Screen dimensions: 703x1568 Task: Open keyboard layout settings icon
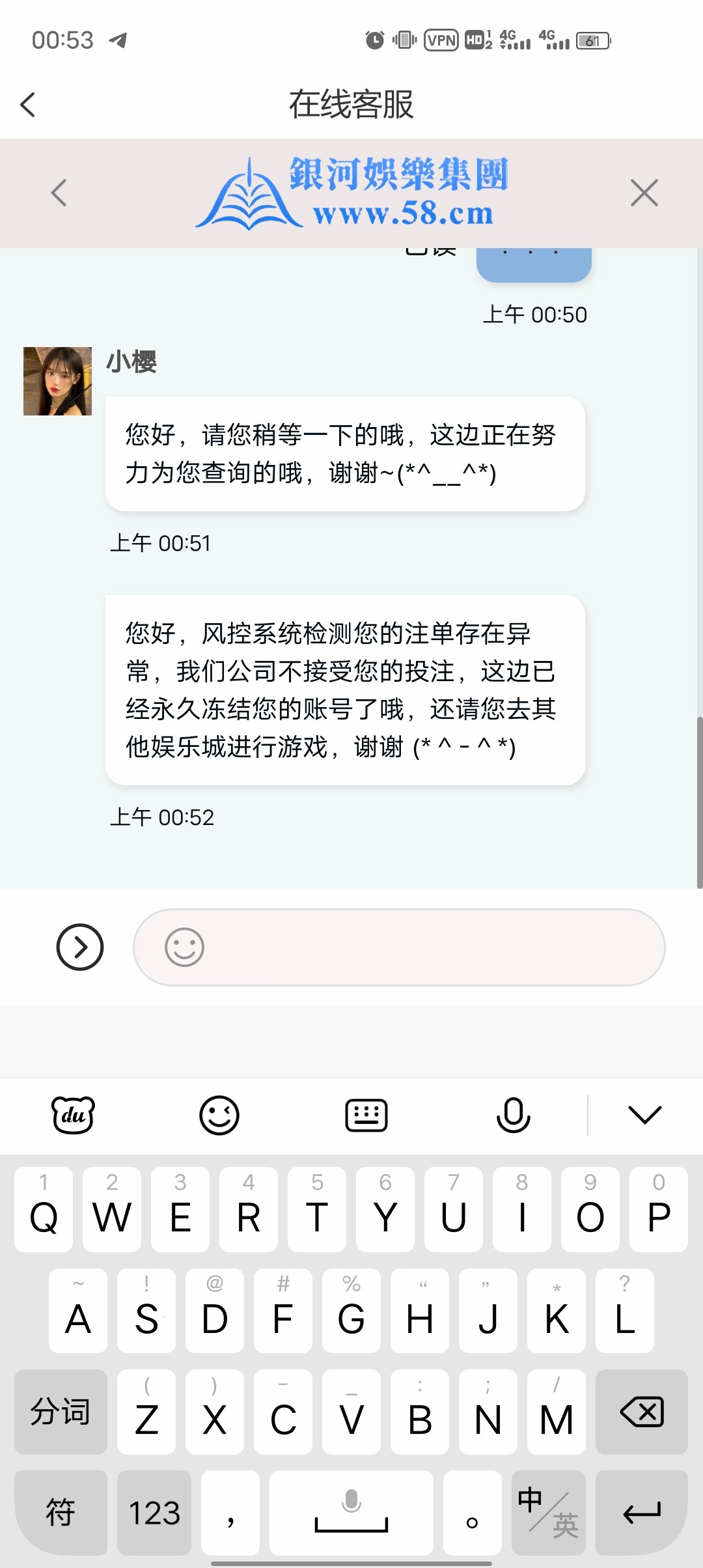pos(367,1115)
